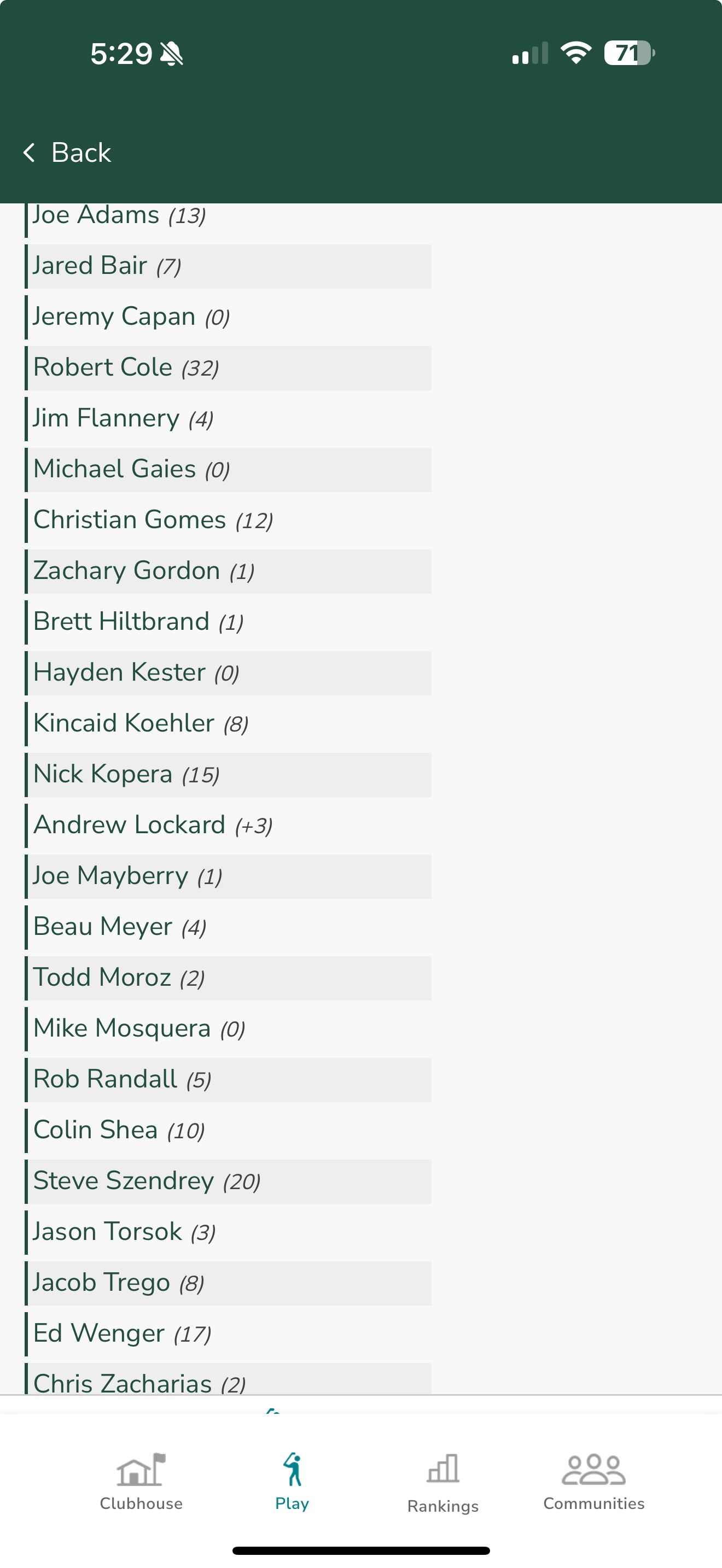Select Beau Meyer from the list

228,927
